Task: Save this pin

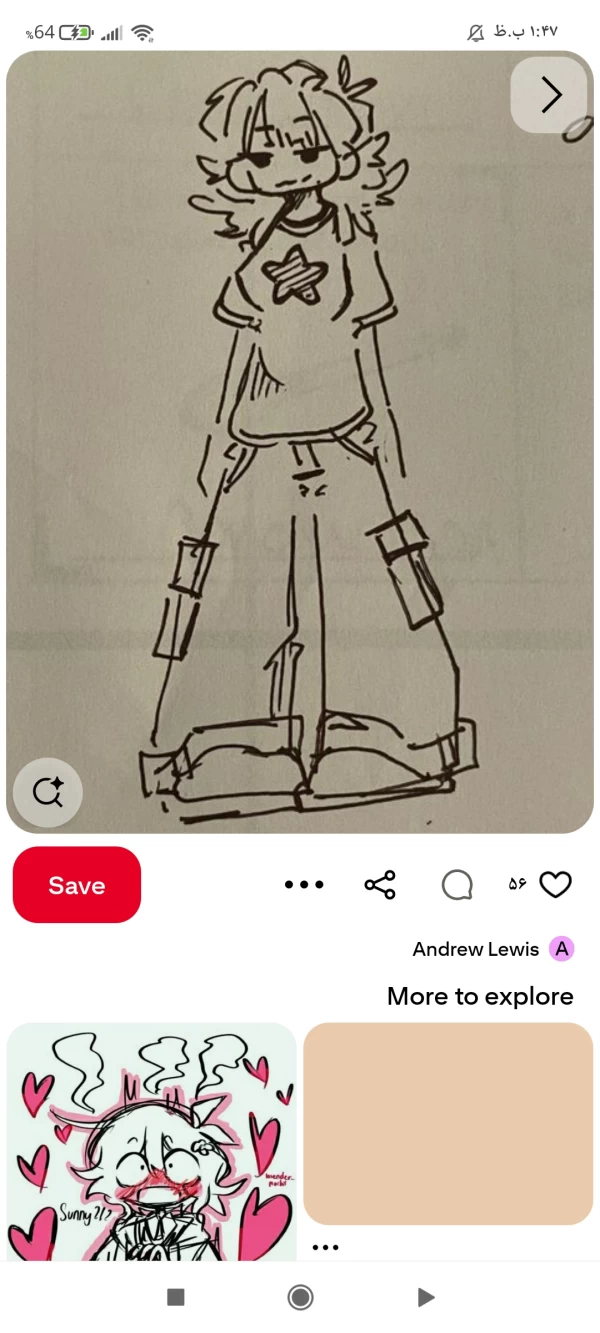Action: [77, 885]
